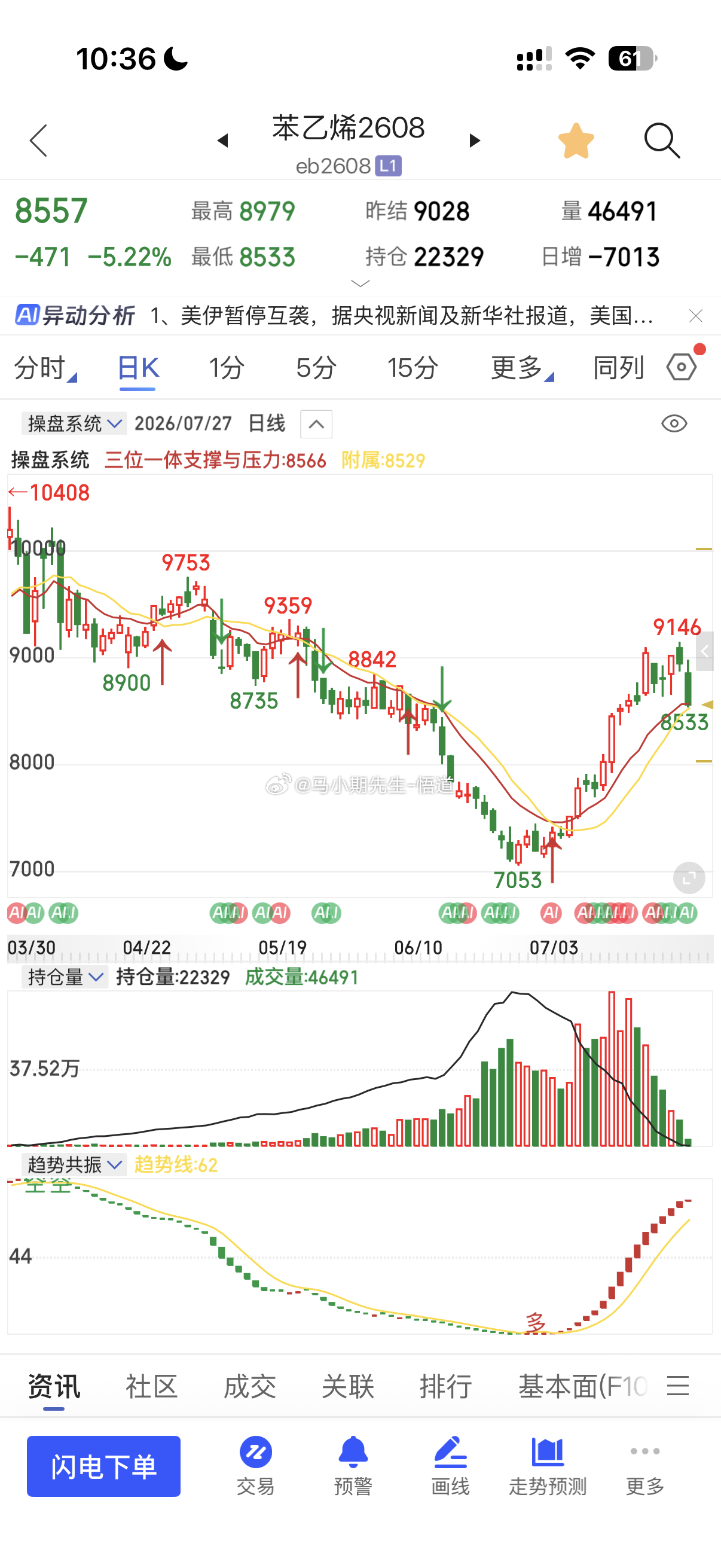The height and width of the screenshot is (1568, 721).
Task: Switch to the next contract arrow
Action: pyautogui.click(x=475, y=141)
